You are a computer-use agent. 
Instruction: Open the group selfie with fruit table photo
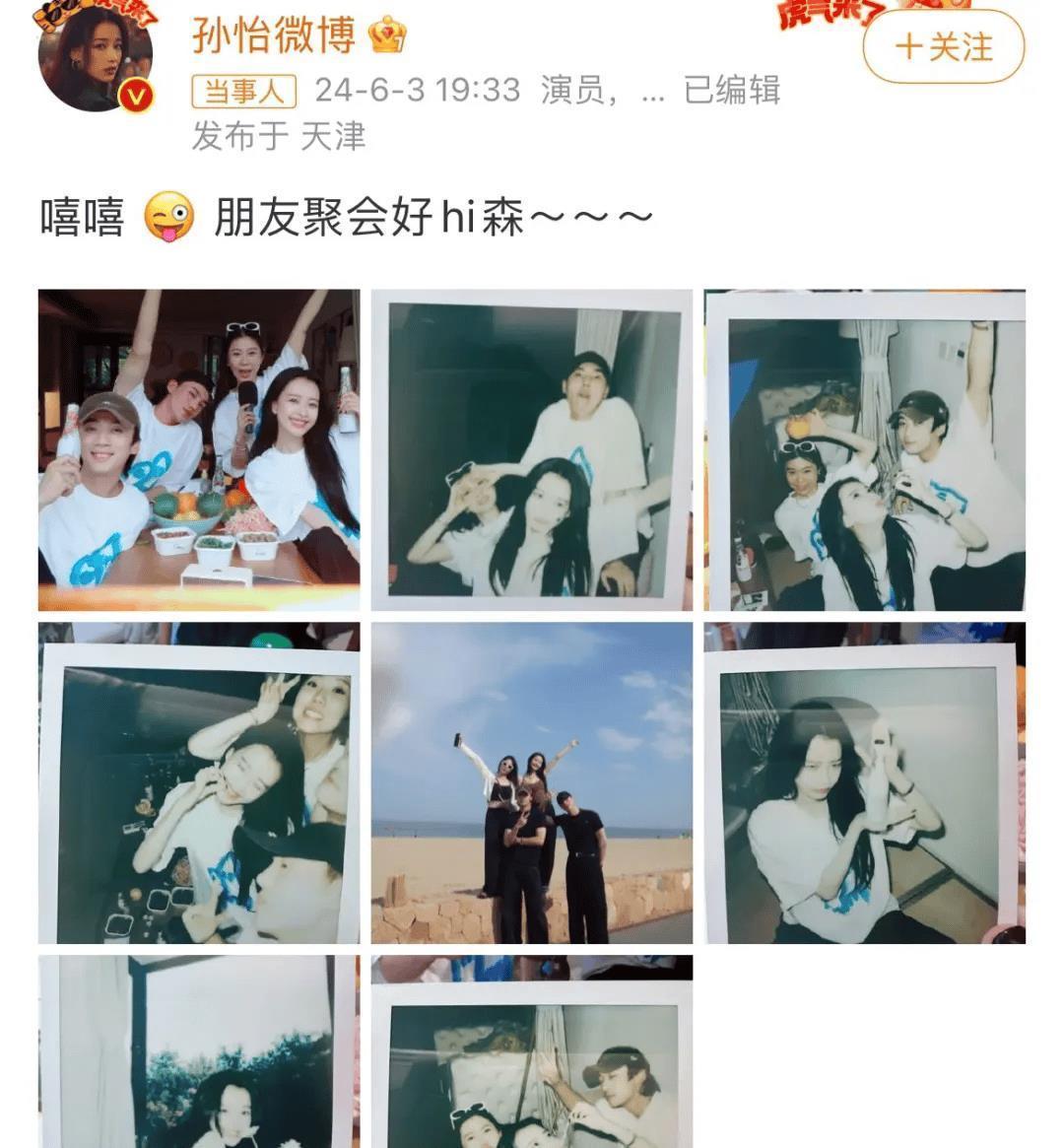coord(199,450)
